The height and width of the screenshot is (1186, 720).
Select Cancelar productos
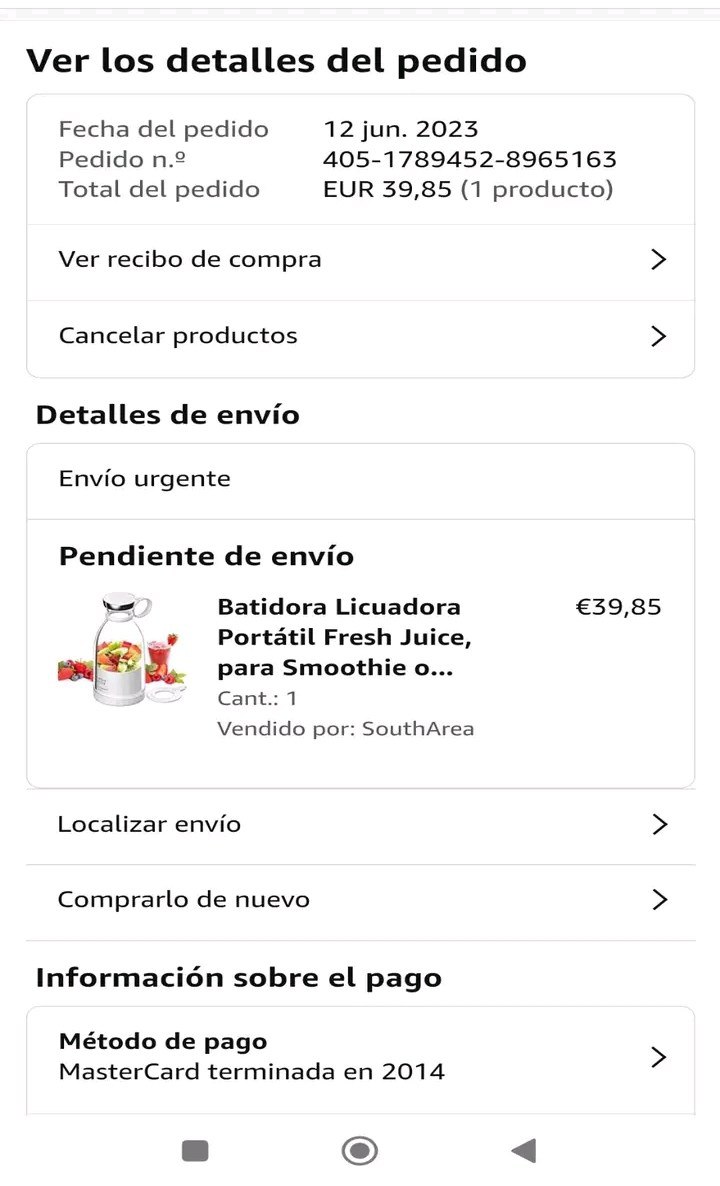tap(360, 336)
